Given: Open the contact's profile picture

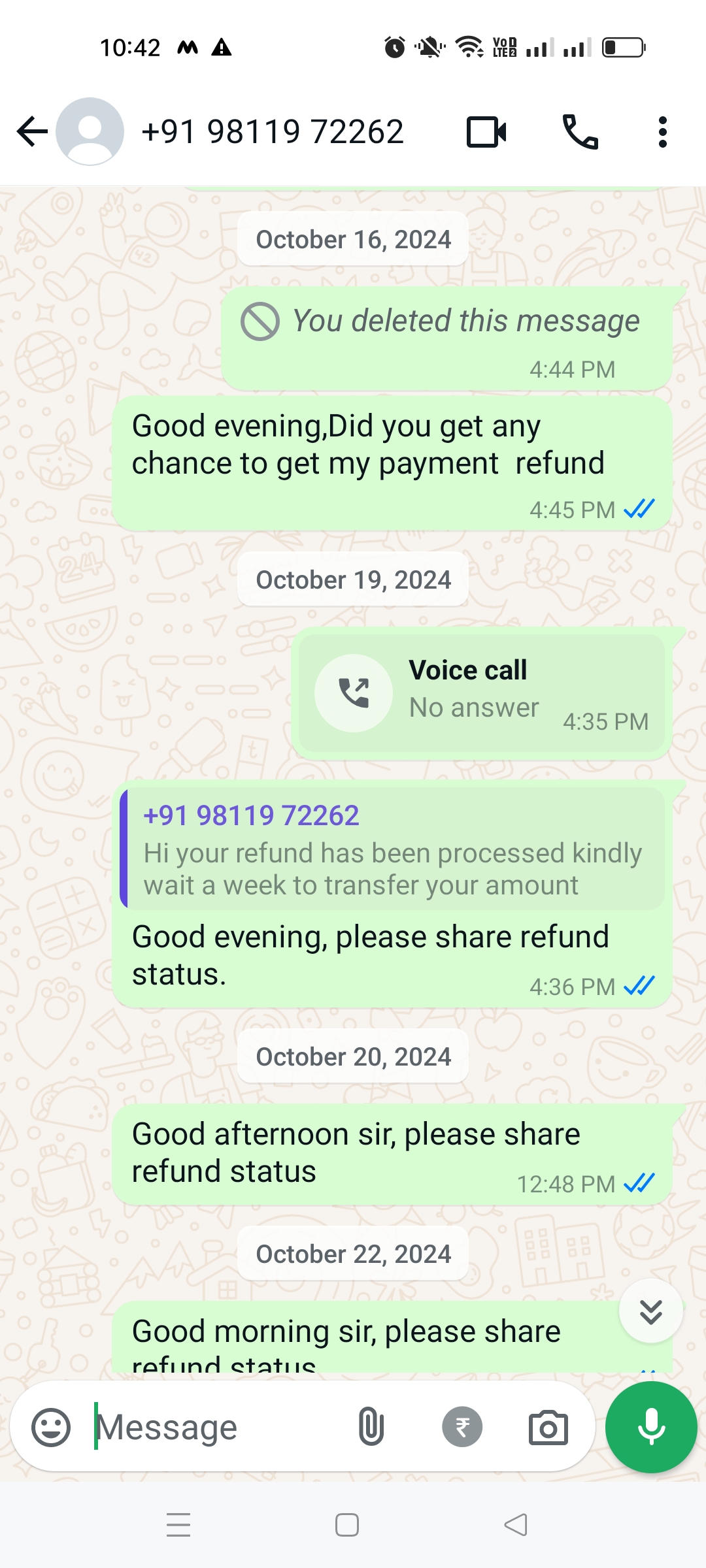Looking at the screenshot, I should point(90,131).
